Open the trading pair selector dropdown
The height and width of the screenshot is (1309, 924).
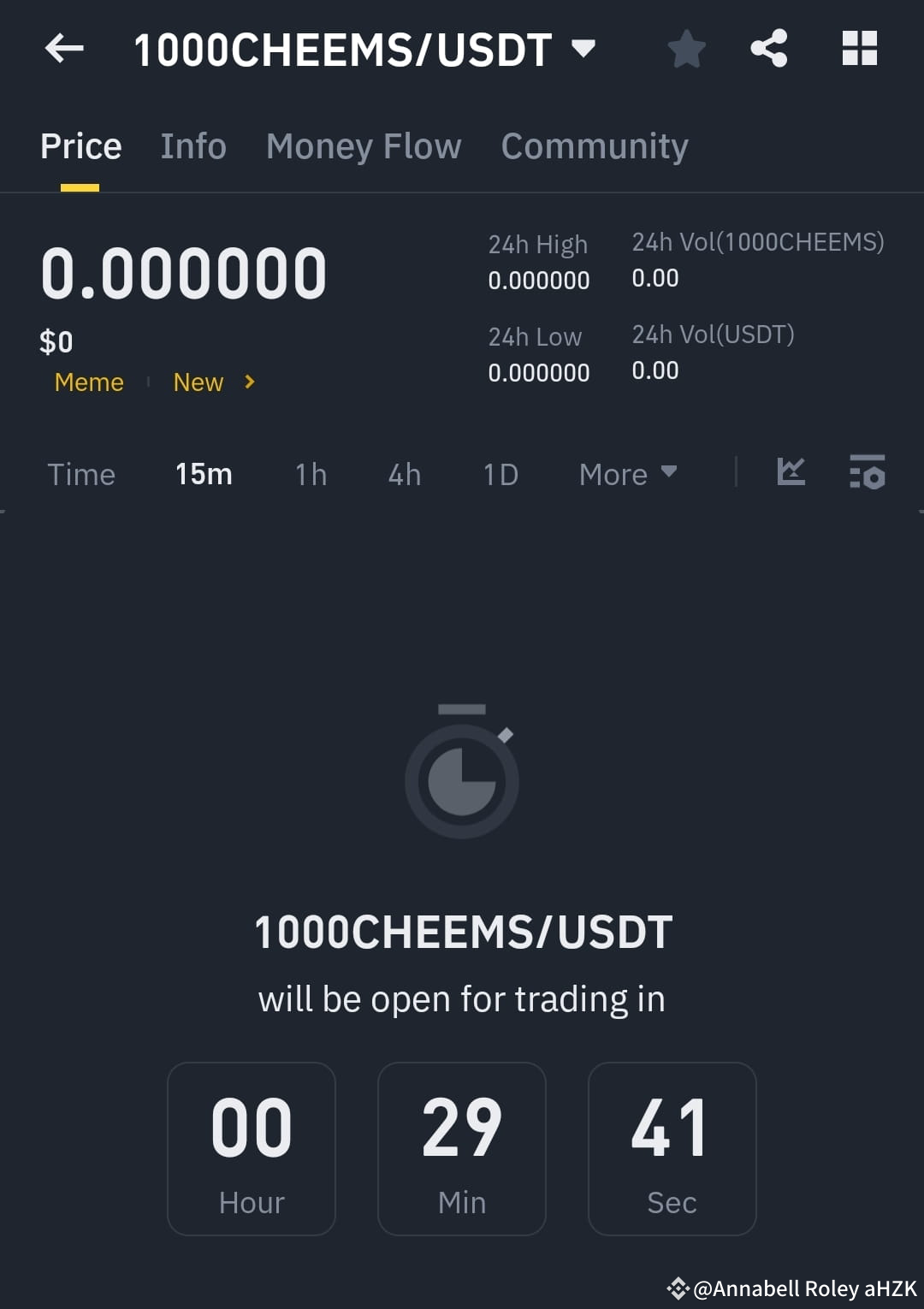pyautogui.click(x=584, y=49)
